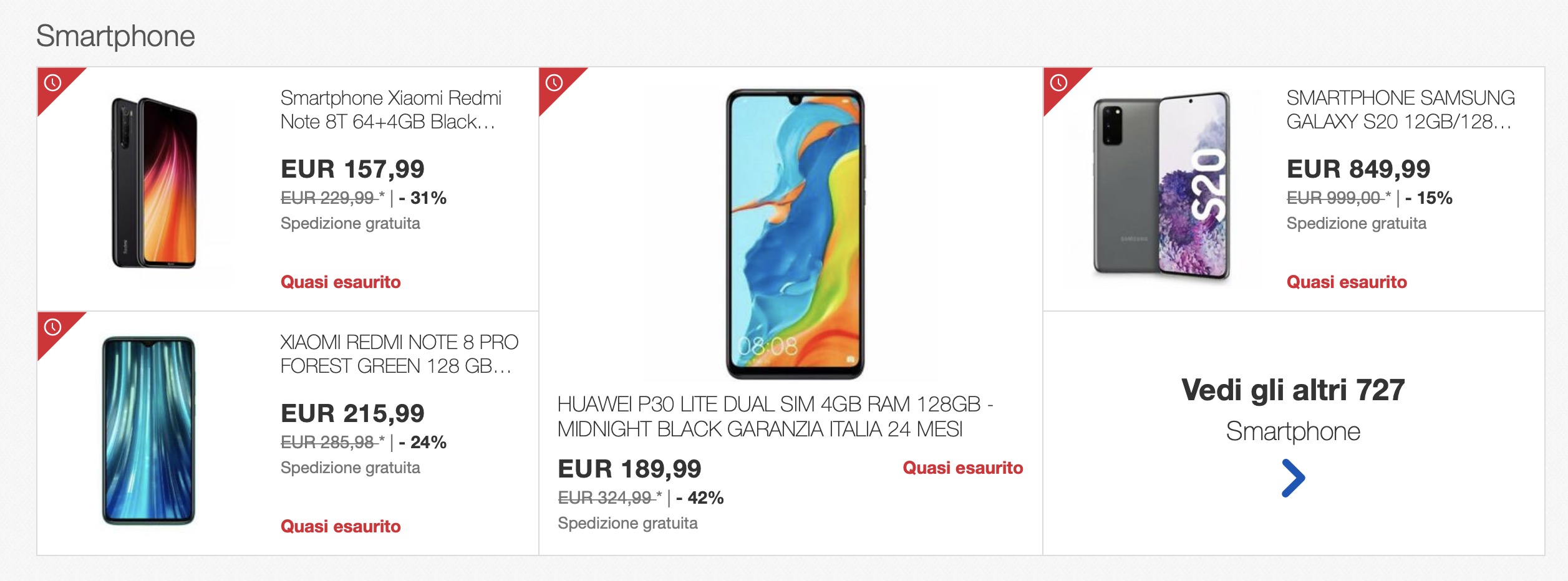The width and height of the screenshot is (1568, 581).
Task: Open the Xiaomi Redmi Note 8T product card
Action: 390,110
